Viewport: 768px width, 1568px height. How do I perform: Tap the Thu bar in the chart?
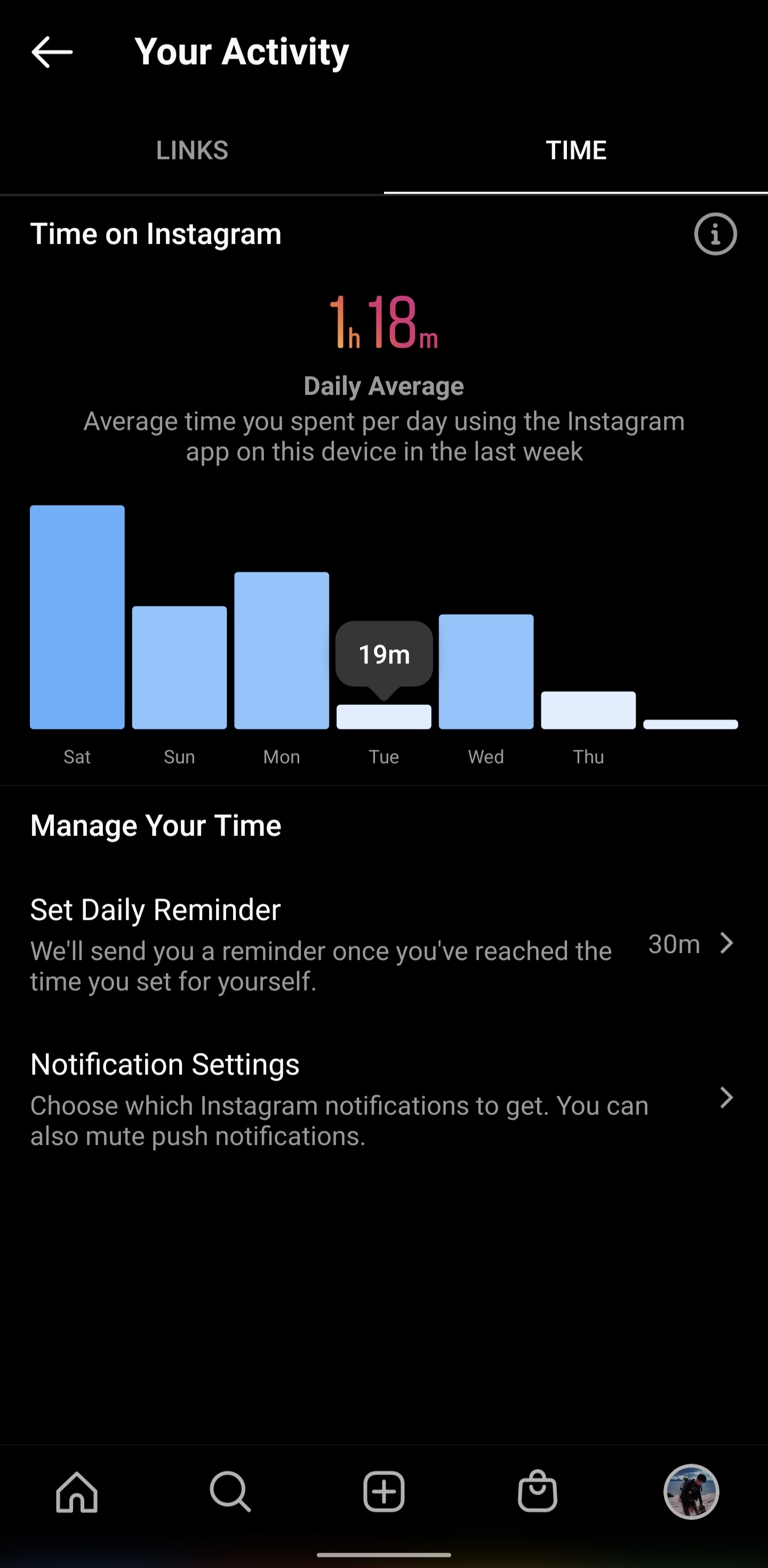point(588,710)
